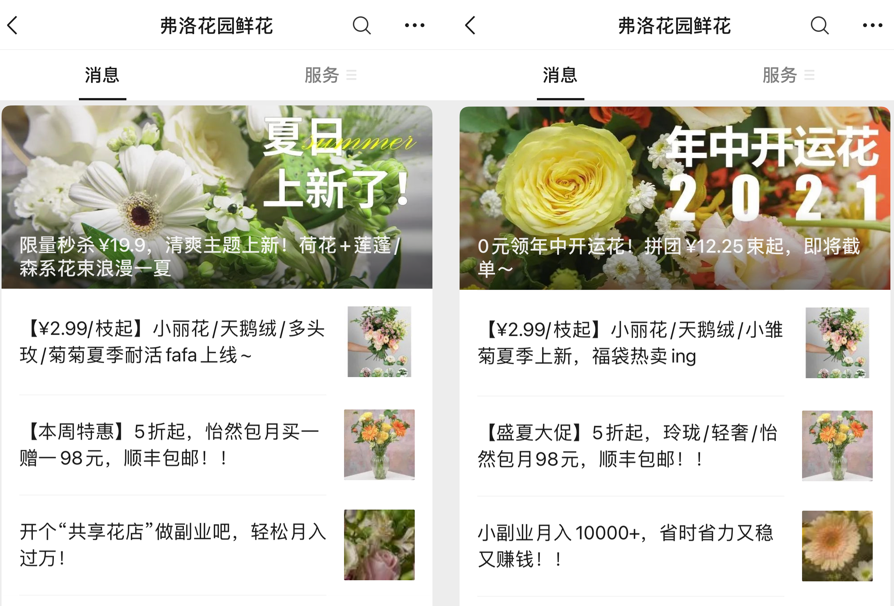Open the 开个"共享花店"做副业 article

tap(172, 544)
